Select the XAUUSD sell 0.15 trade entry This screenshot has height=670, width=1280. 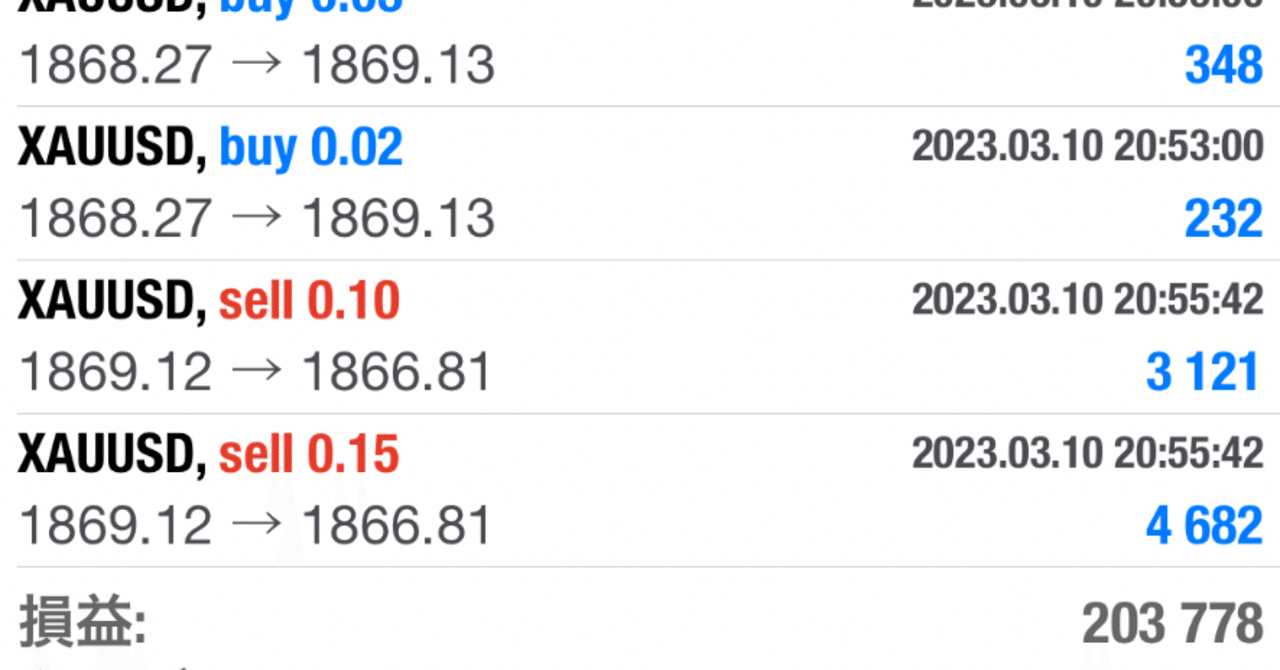640,490
